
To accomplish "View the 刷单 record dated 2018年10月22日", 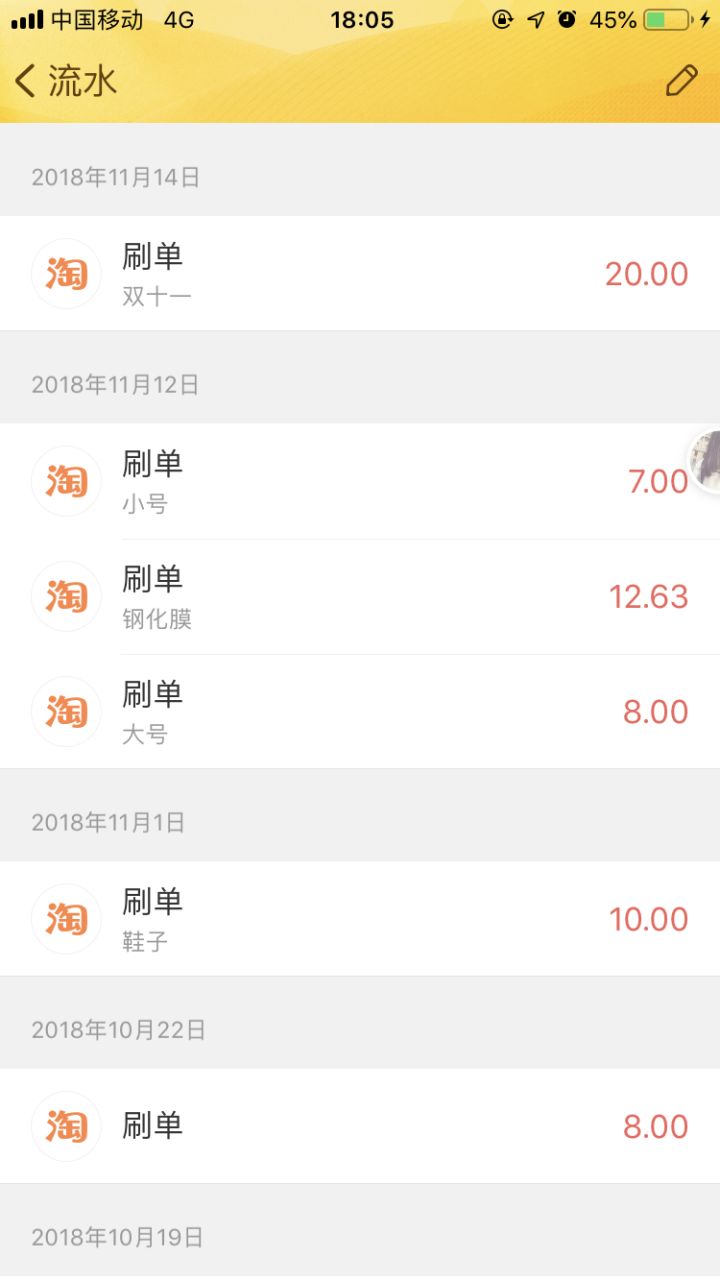I will (x=360, y=1126).
